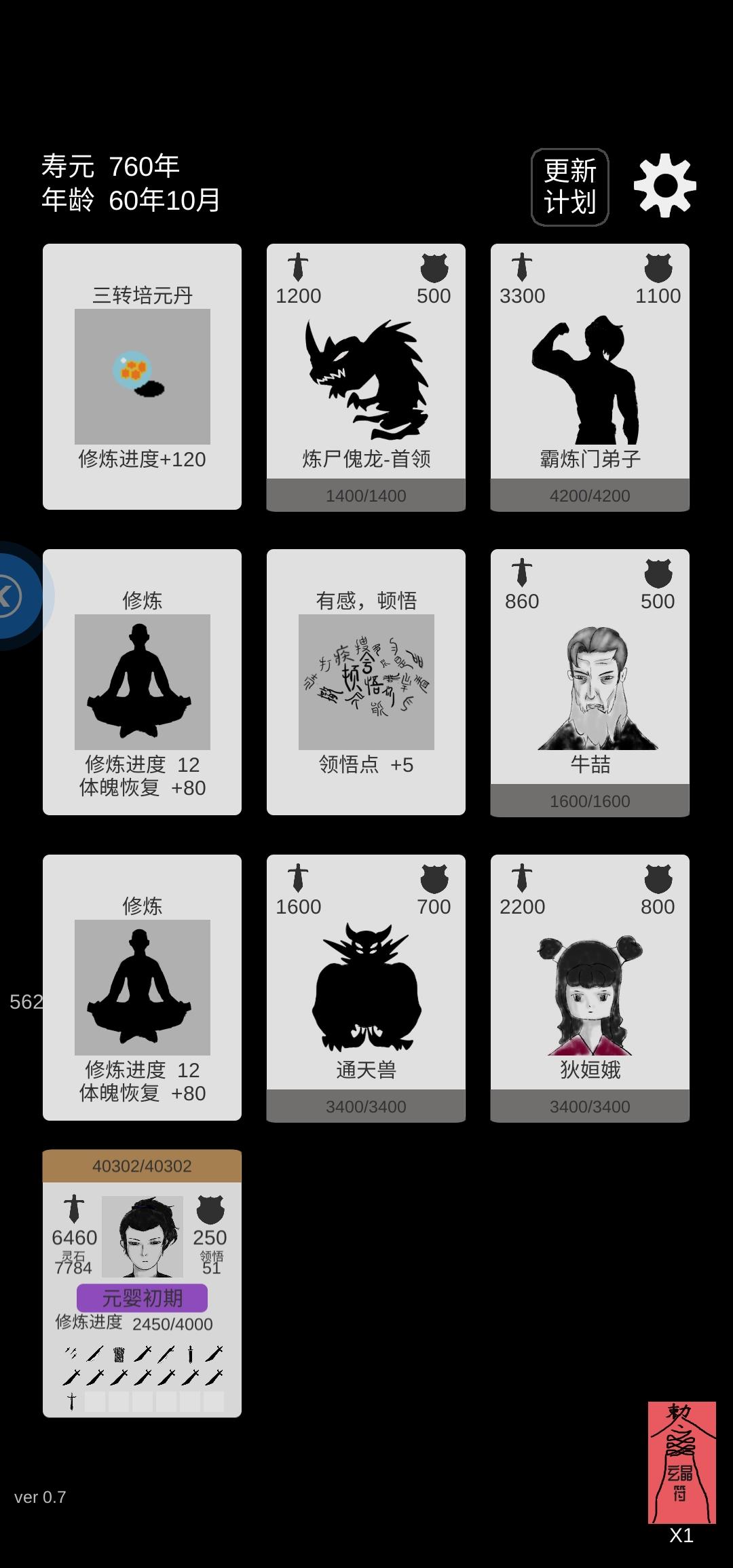The height and width of the screenshot is (1568, 733).
Task: Use the red 玄晶符 talisman
Action: (x=681, y=1462)
